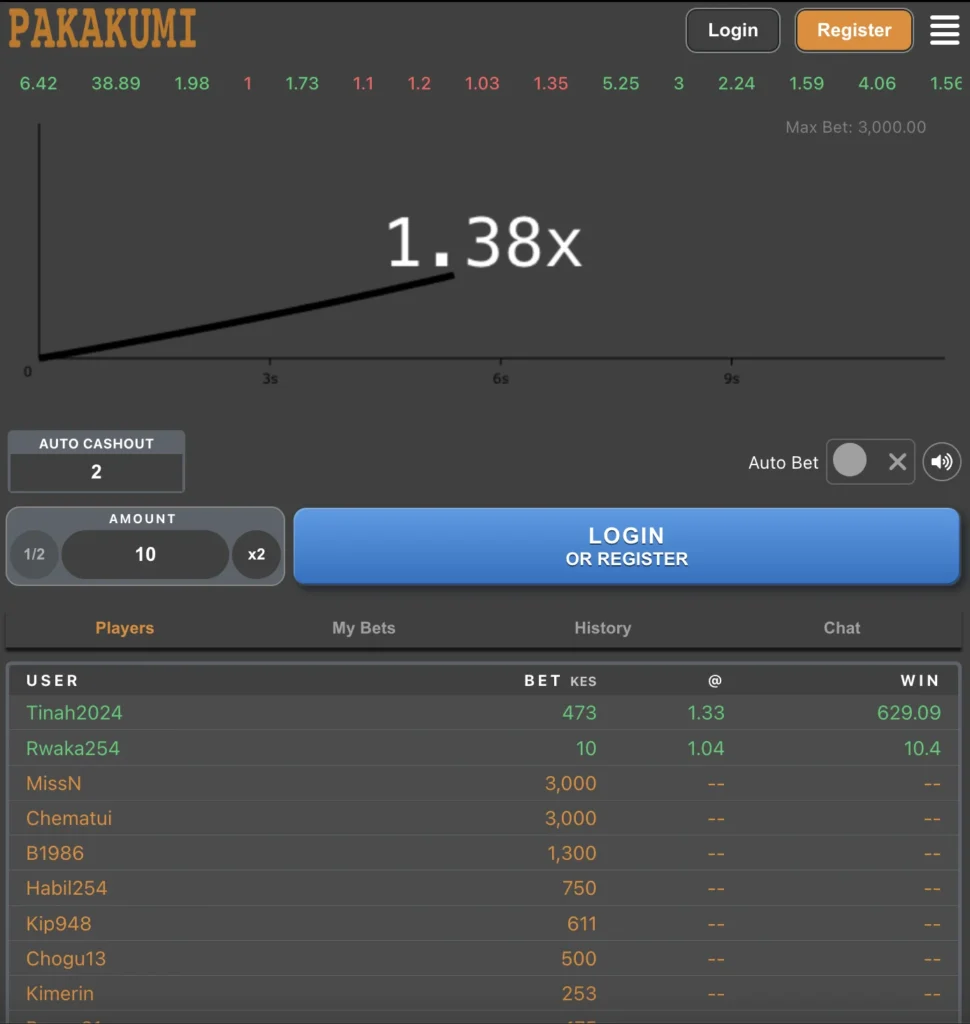The image size is (970, 1024).
Task: Open the Chat tab
Action: pyautogui.click(x=841, y=628)
